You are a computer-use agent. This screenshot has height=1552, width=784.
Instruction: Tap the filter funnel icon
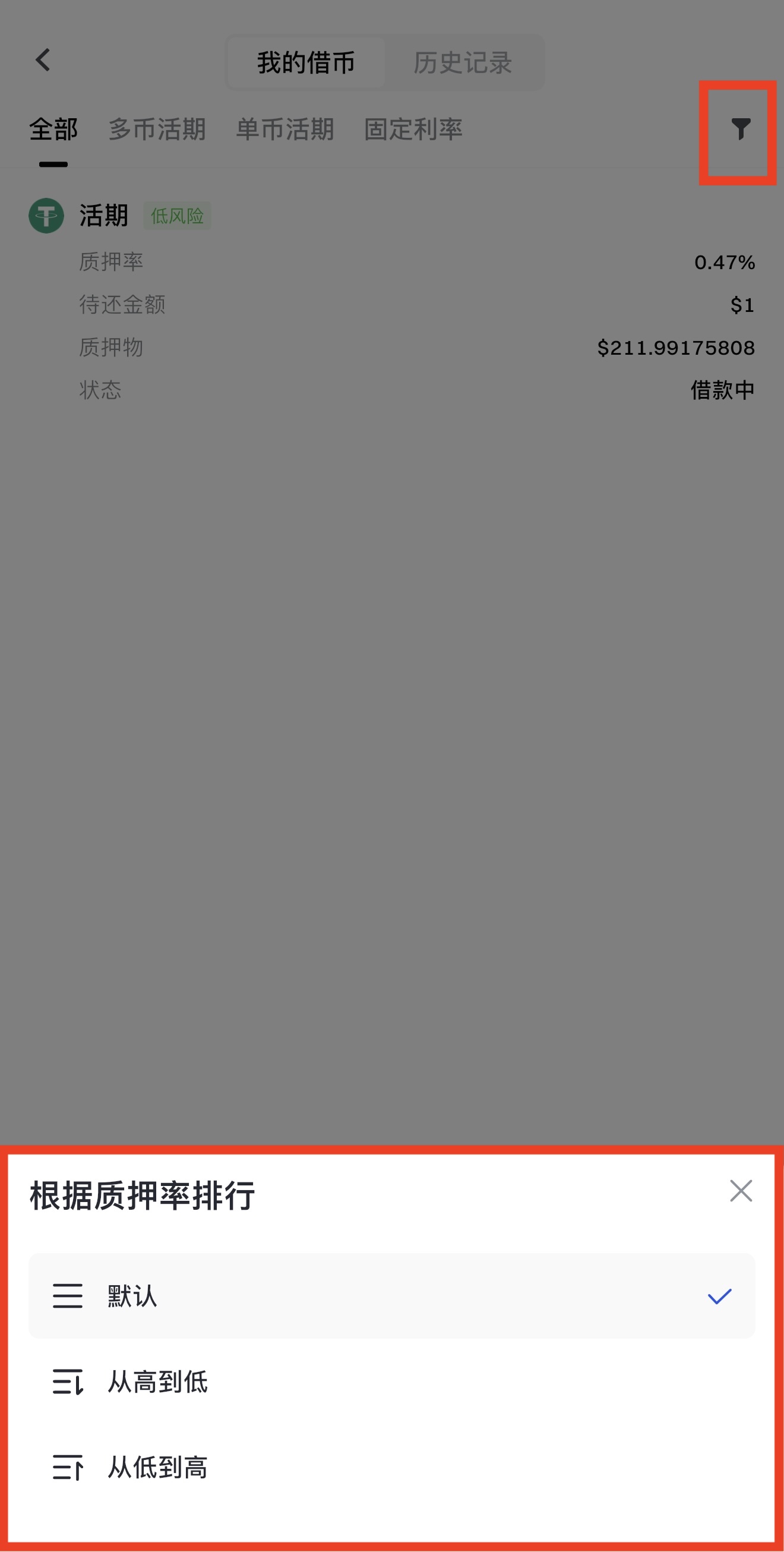(x=740, y=129)
